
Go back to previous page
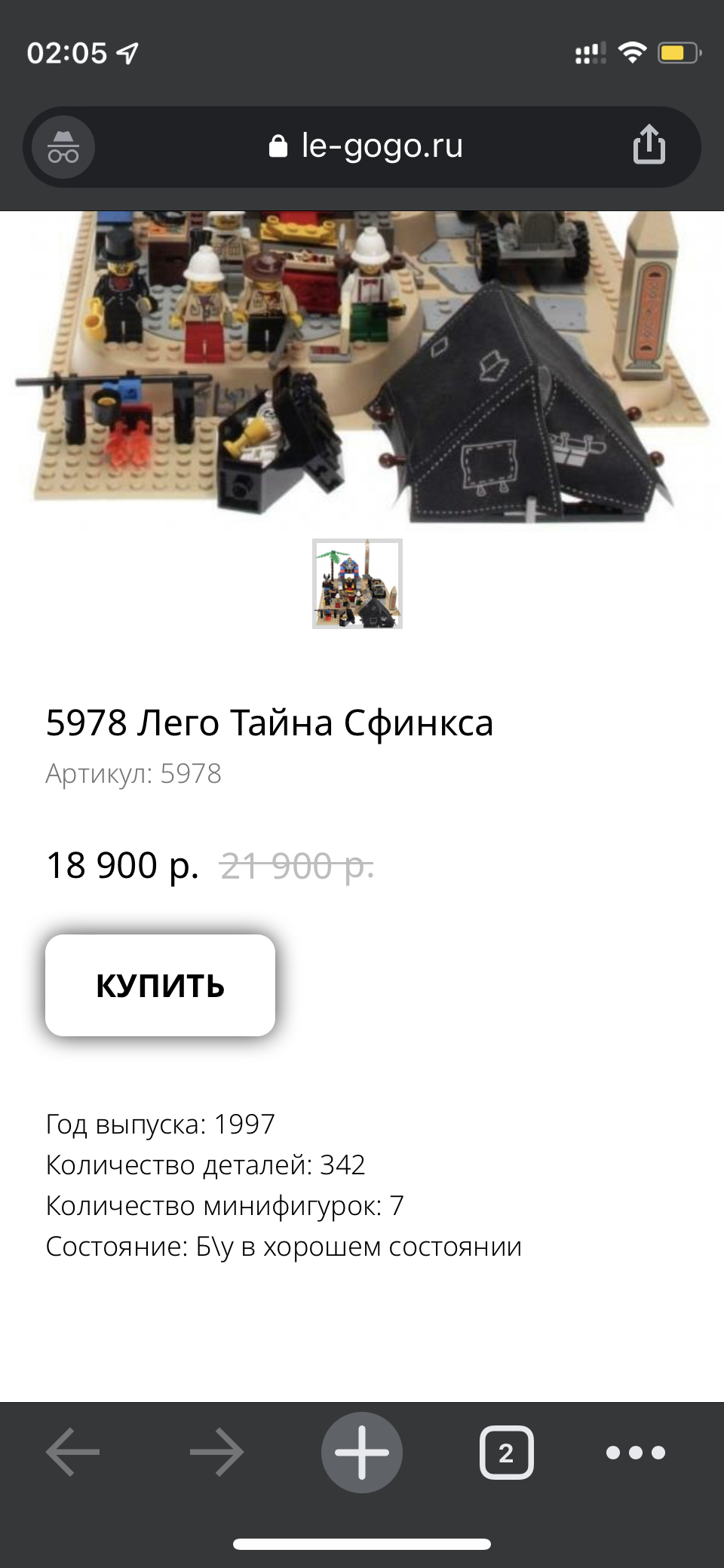click(73, 1452)
